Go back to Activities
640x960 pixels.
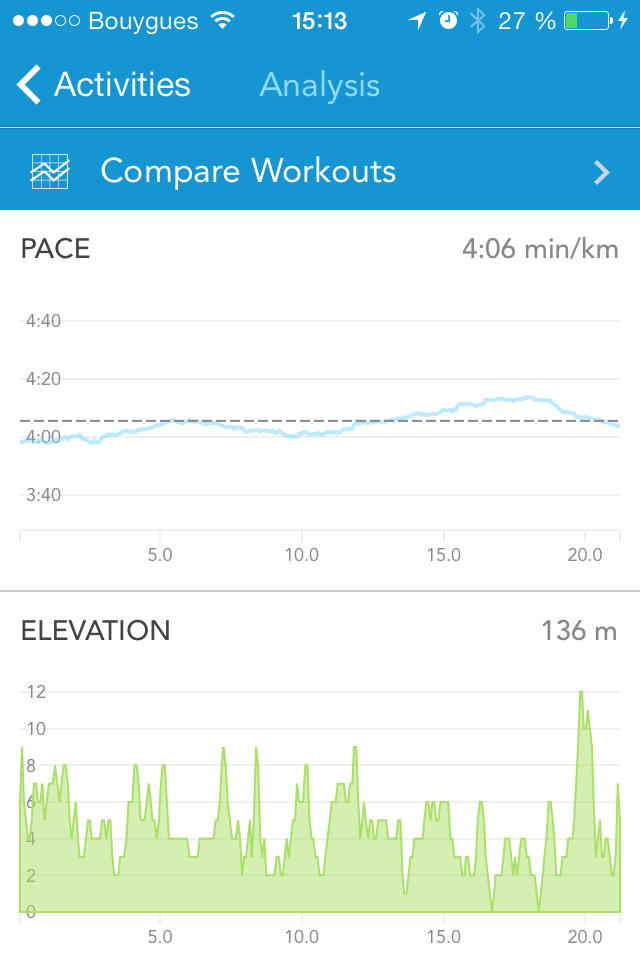104,85
